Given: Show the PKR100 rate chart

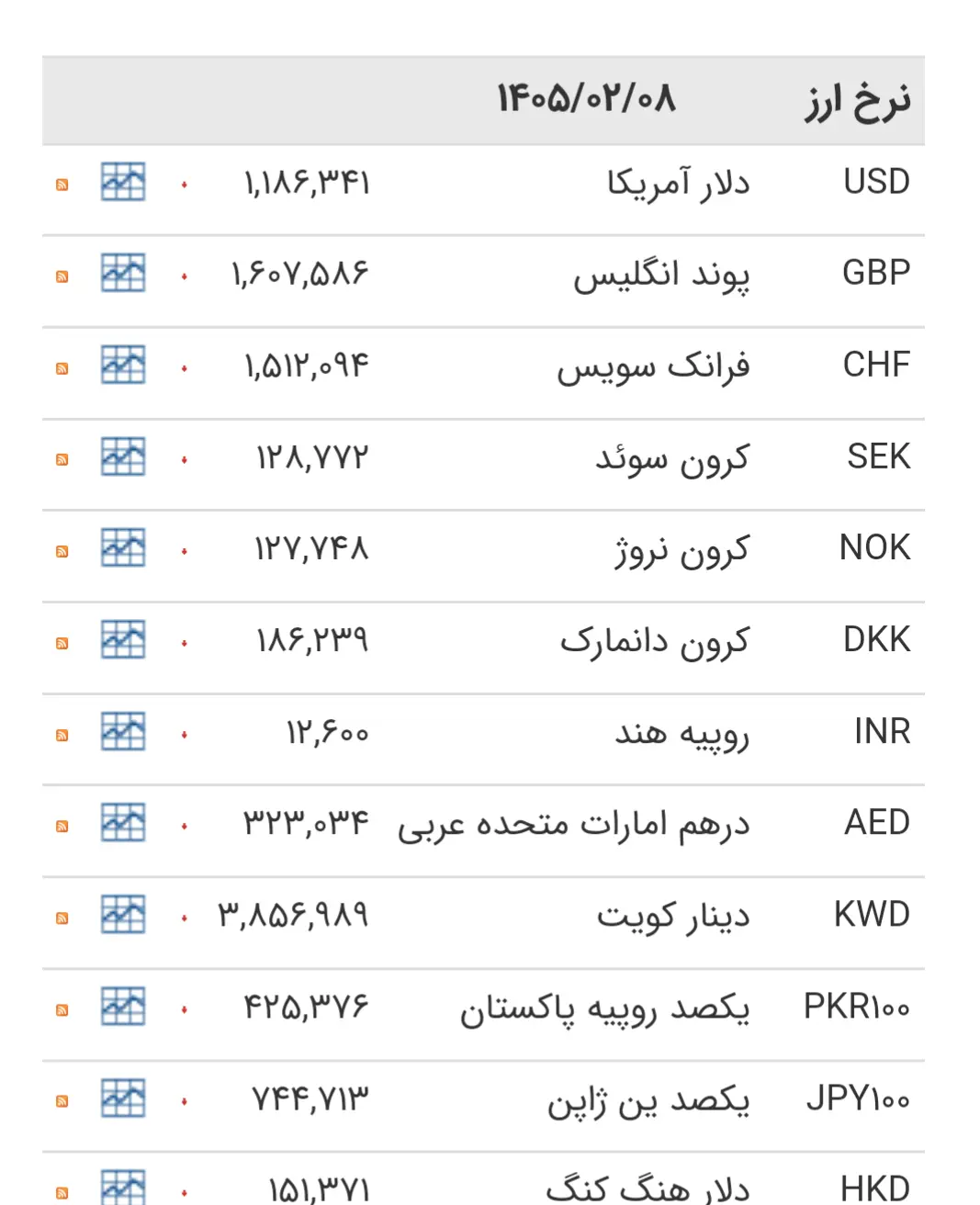Looking at the screenshot, I should pos(123,1006).
